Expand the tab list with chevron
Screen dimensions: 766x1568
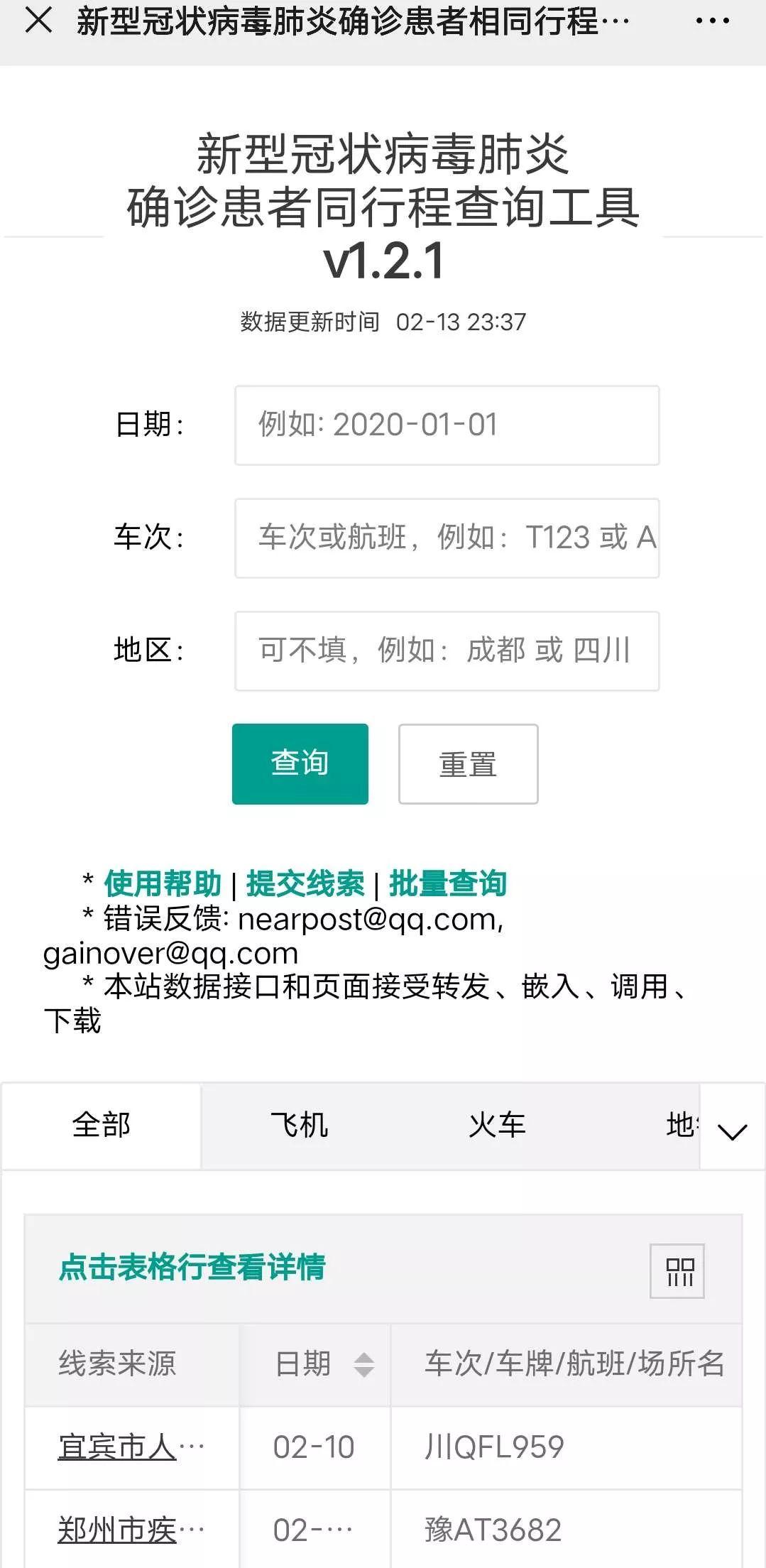pos(732,1131)
